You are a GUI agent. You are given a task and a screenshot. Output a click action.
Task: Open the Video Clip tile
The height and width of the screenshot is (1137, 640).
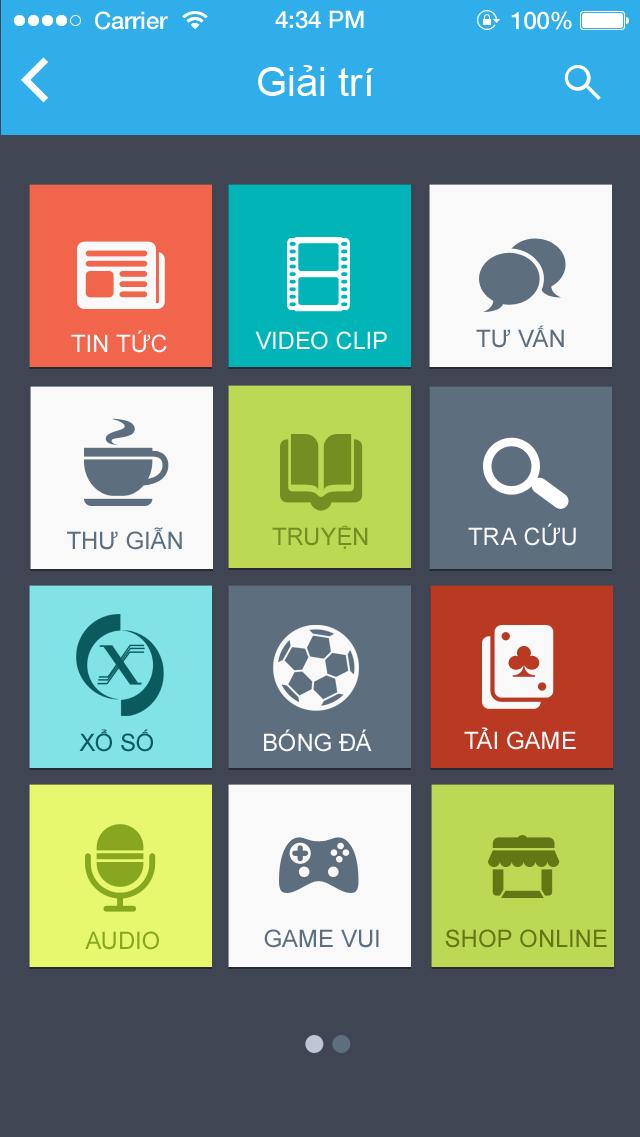point(320,276)
